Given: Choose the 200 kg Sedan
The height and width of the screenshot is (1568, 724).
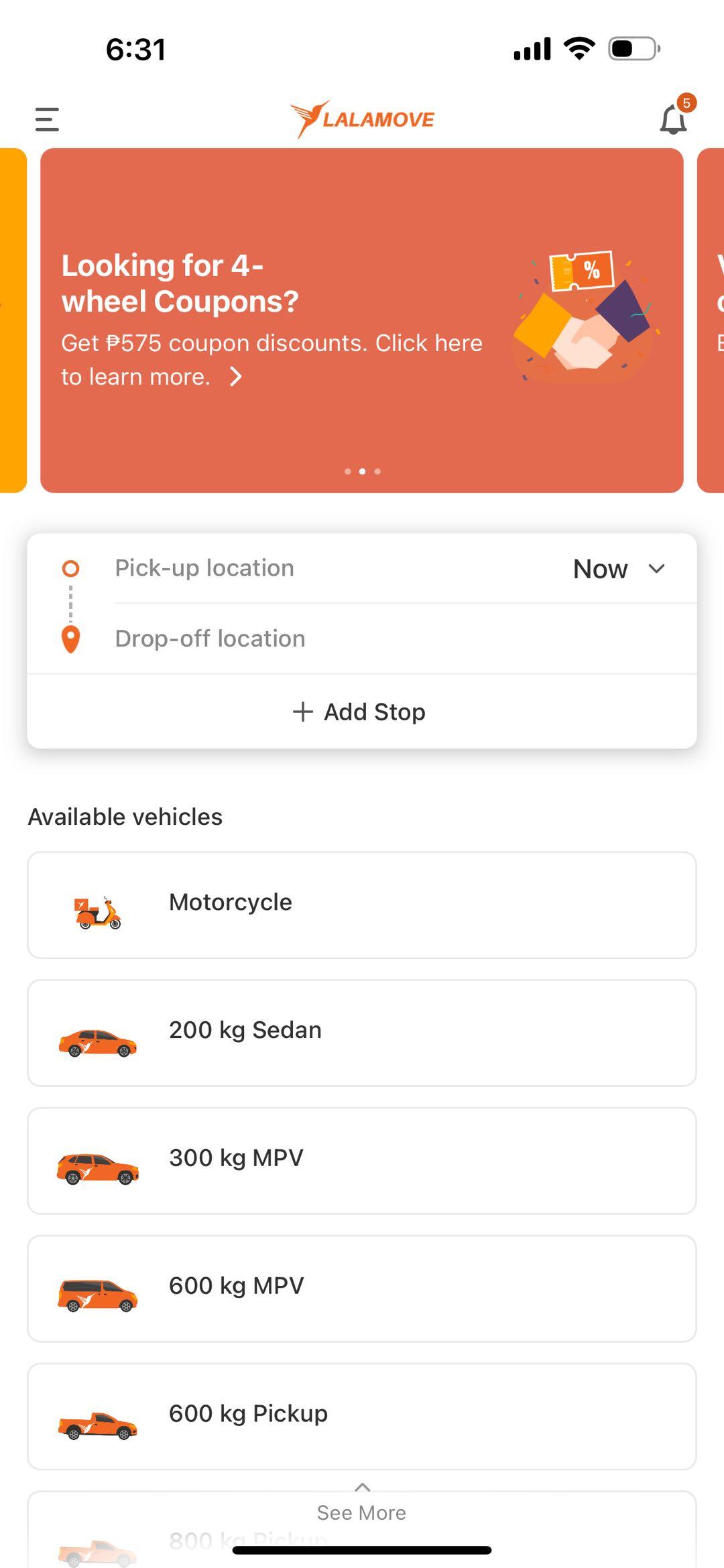Looking at the screenshot, I should (362, 1033).
